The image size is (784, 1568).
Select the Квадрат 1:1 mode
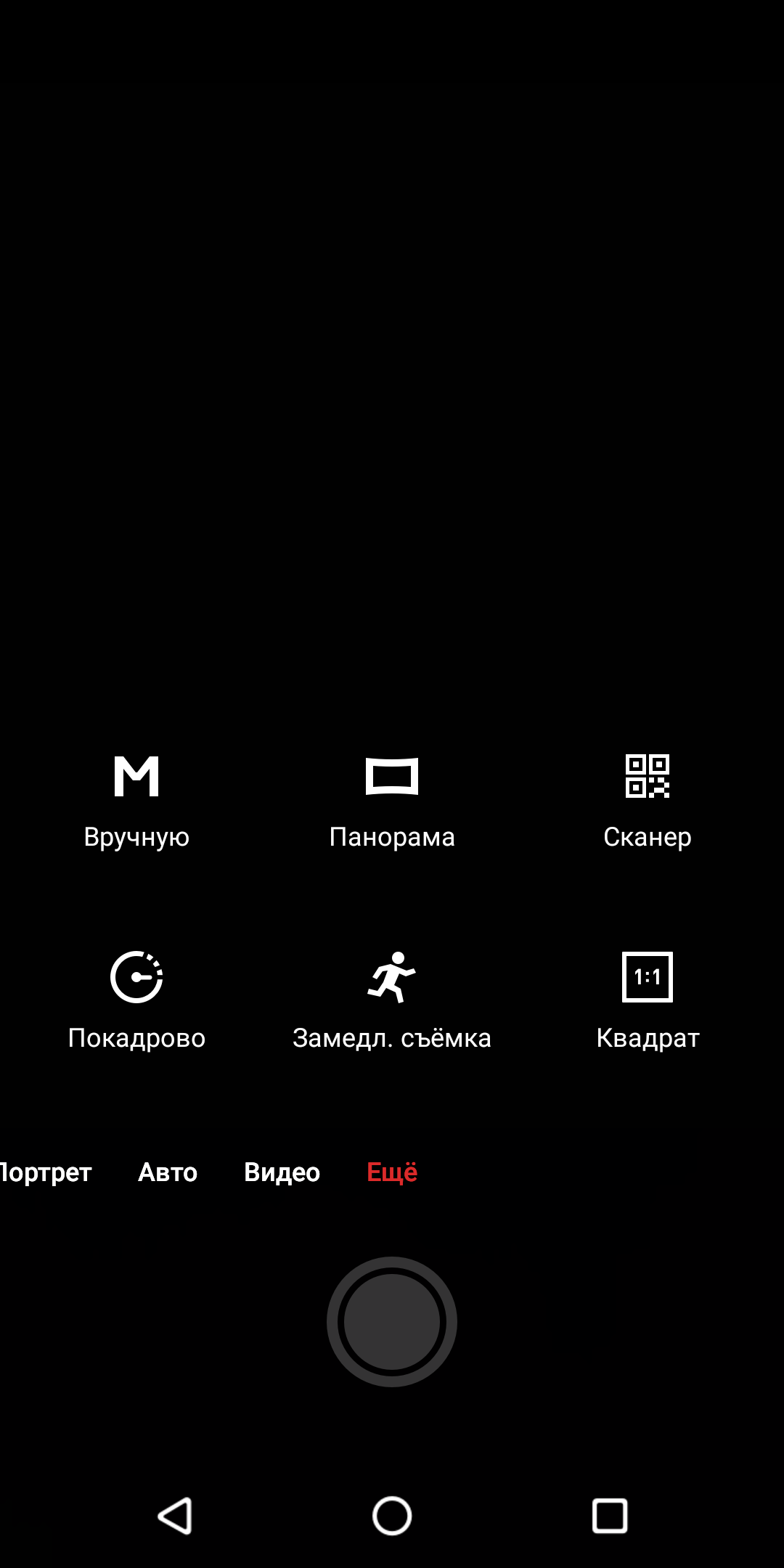click(x=648, y=1000)
